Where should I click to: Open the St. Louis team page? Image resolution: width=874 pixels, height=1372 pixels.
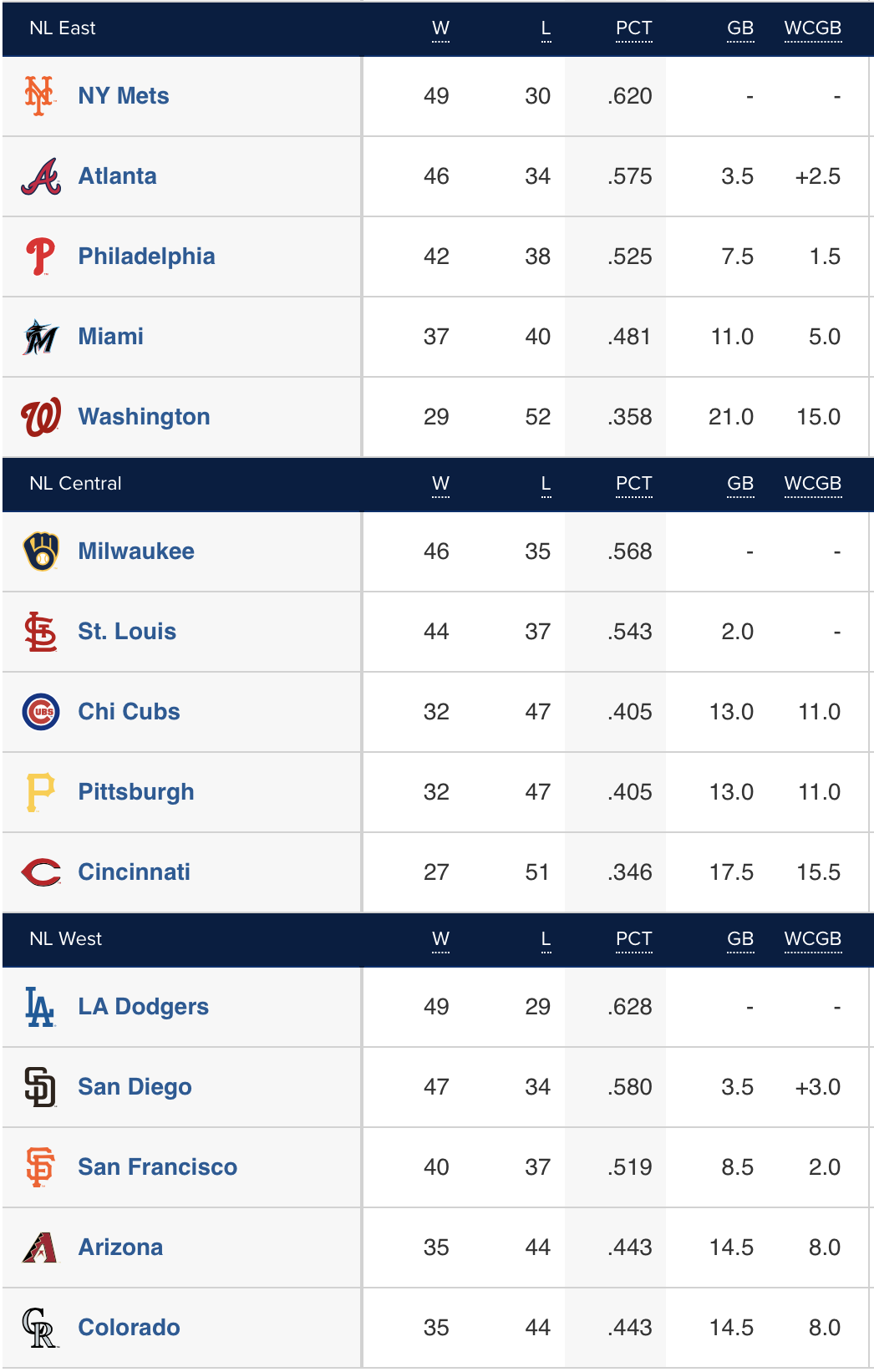click(x=127, y=632)
